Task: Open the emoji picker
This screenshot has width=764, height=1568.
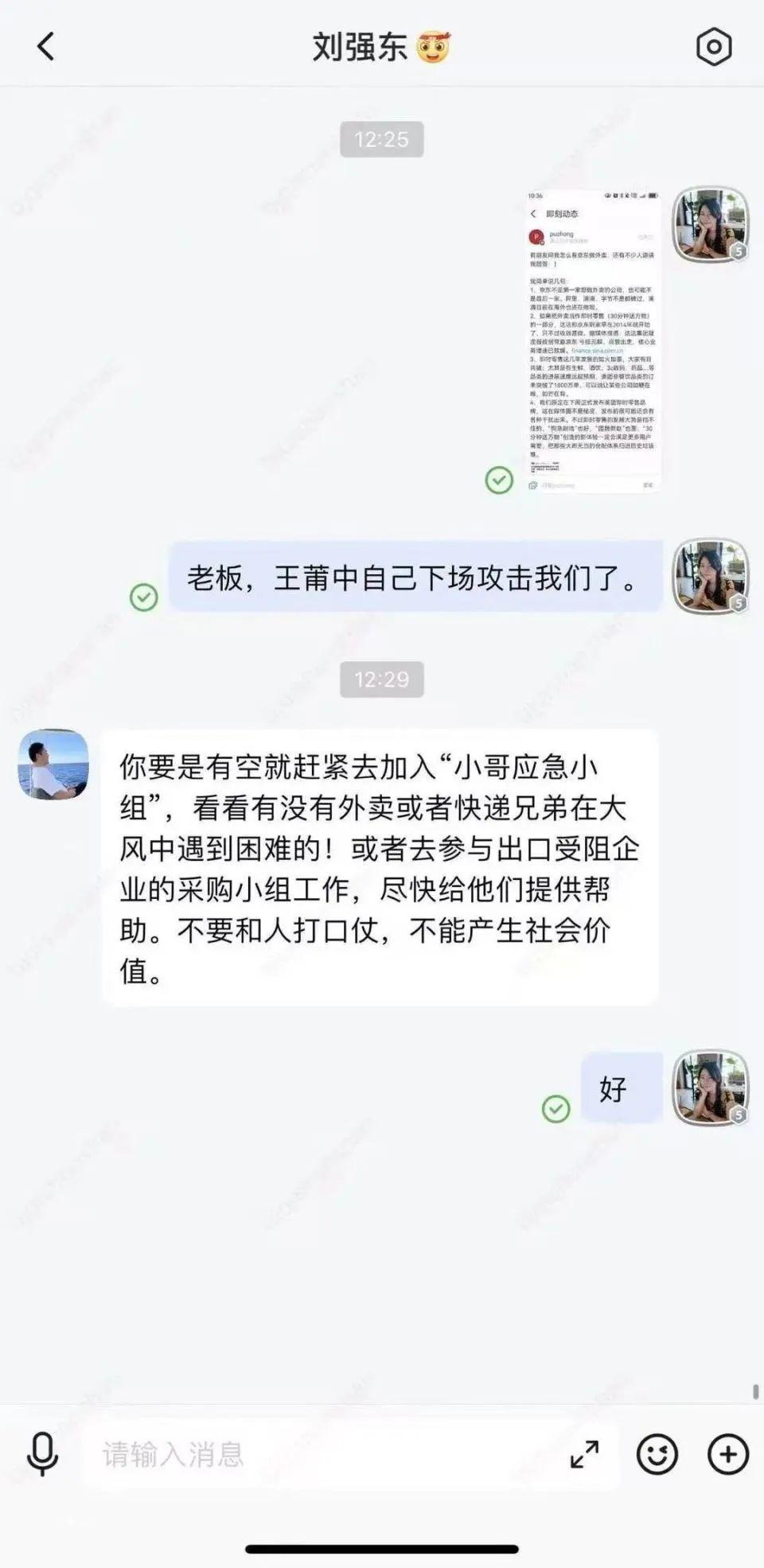Action: click(x=657, y=1454)
